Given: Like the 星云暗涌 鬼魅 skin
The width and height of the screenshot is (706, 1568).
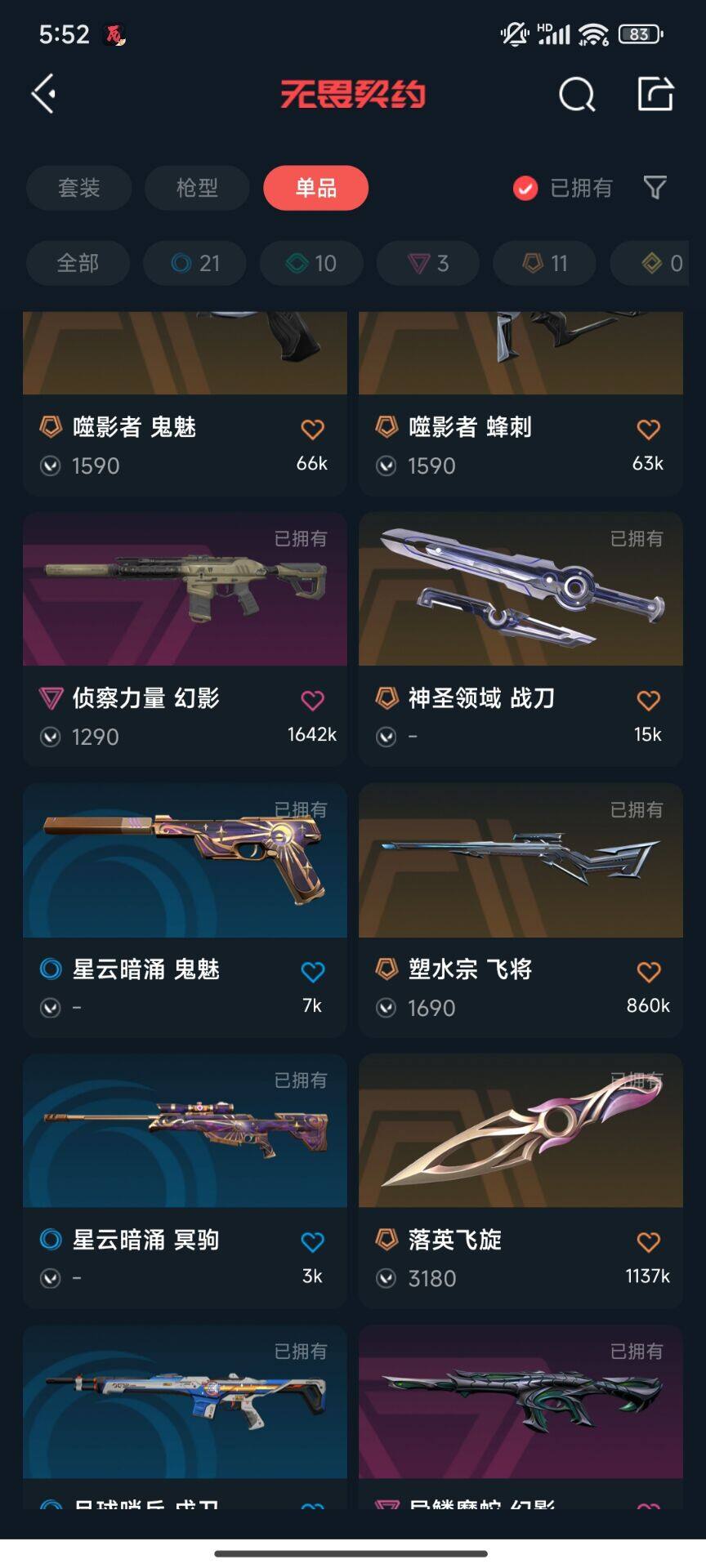Looking at the screenshot, I should point(312,972).
